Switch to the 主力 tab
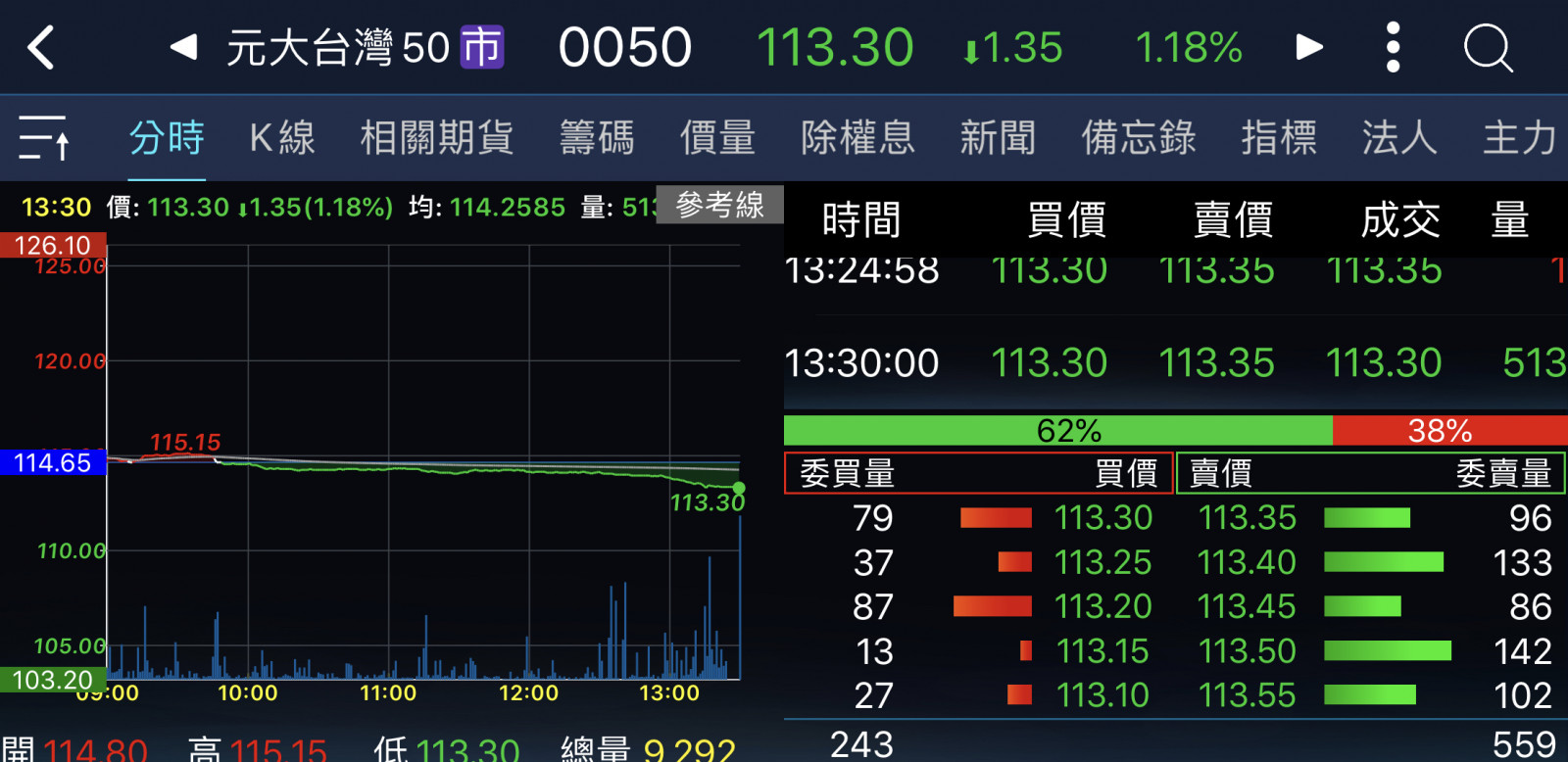Viewport: 1568px width, 762px height. pos(1519,137)
